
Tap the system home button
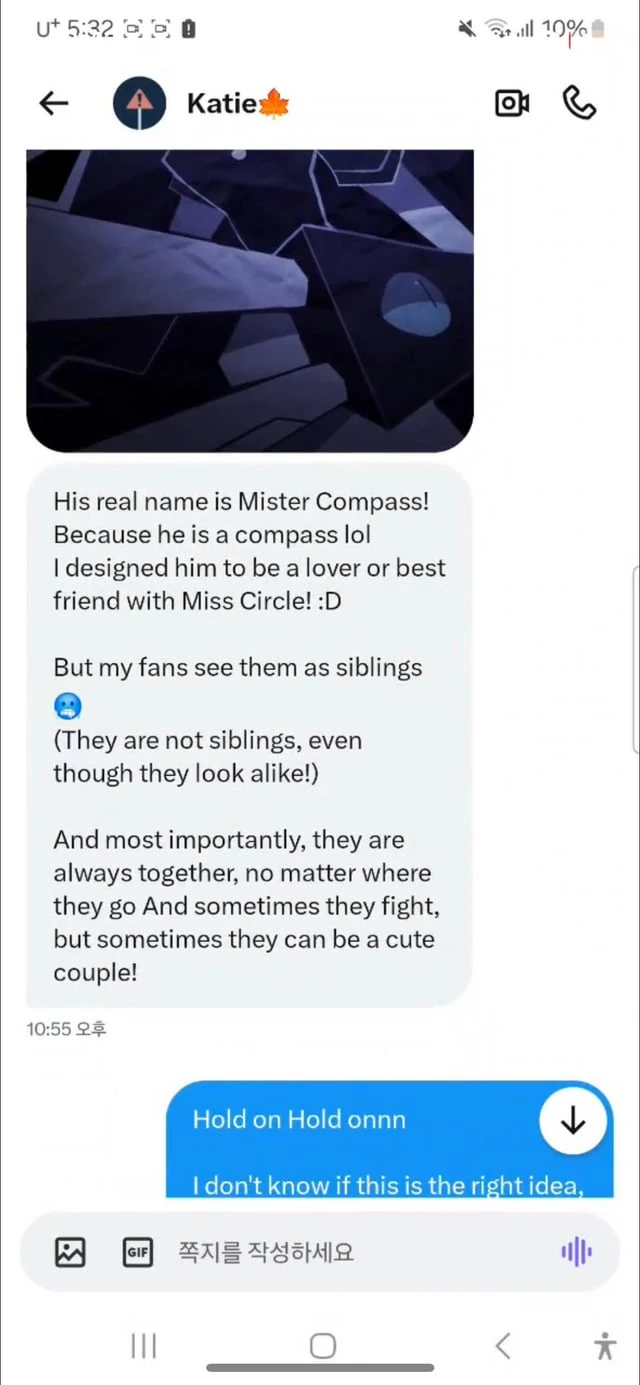322,1346
